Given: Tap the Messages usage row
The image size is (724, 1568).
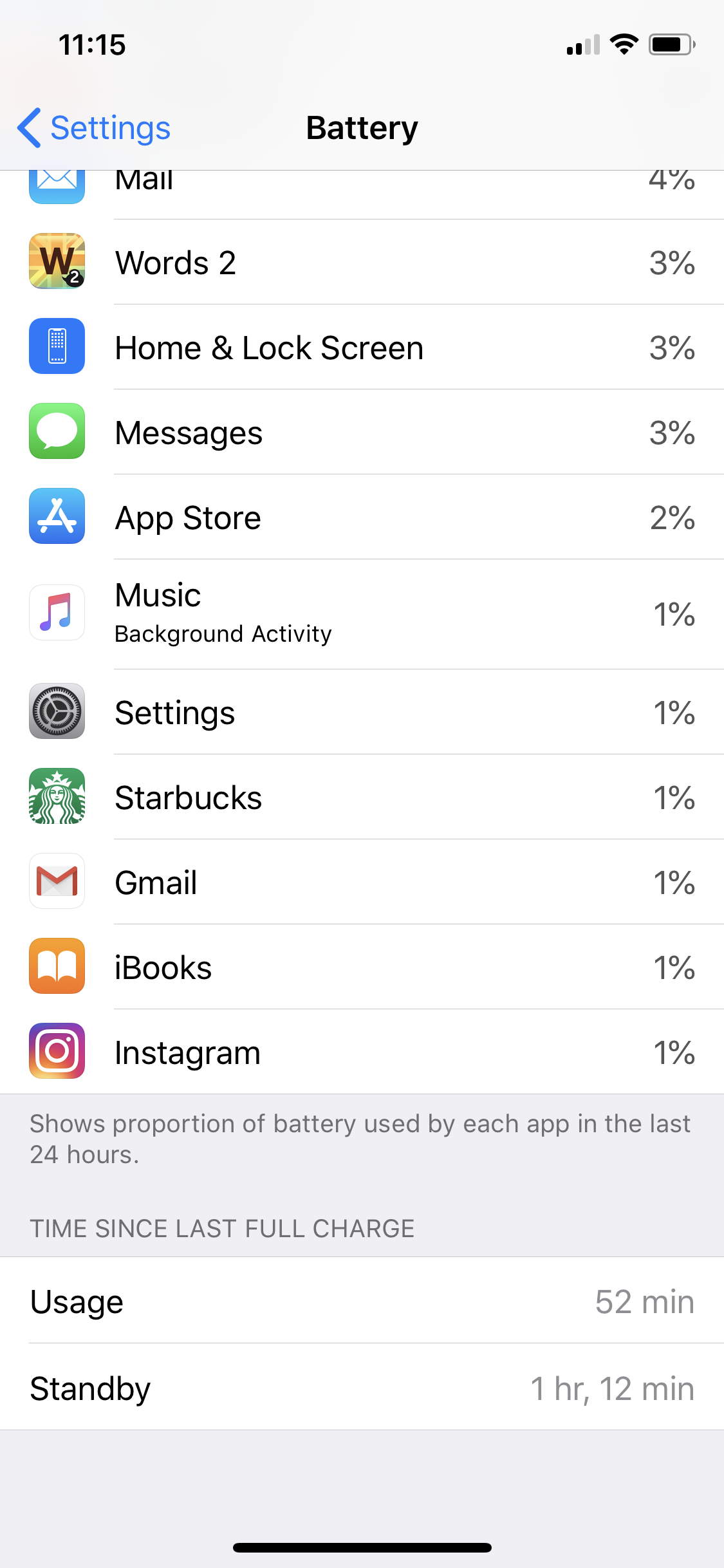Looking at the screenshot, I should [x=362, y=432].
